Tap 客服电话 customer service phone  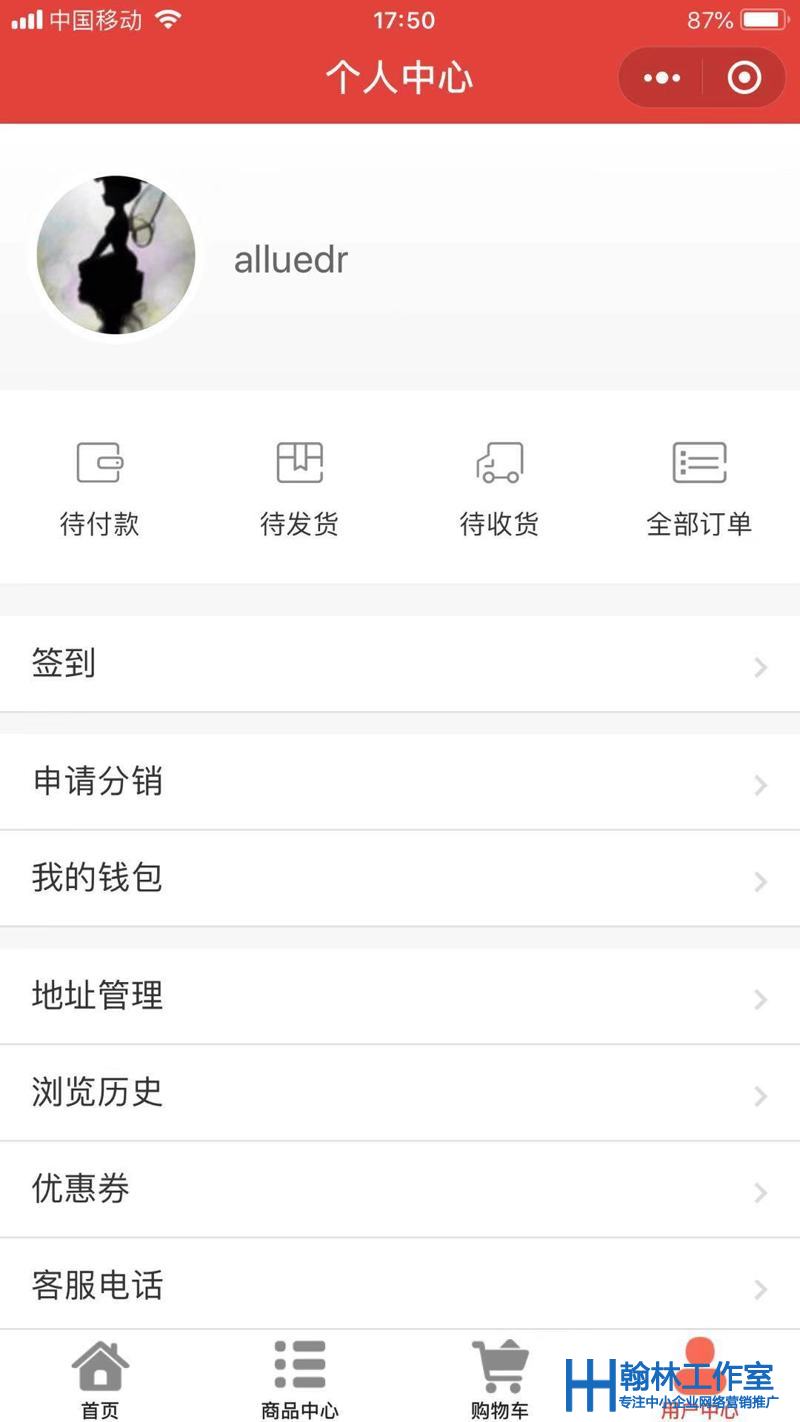pyautogui.click(x=400, y=1285)
